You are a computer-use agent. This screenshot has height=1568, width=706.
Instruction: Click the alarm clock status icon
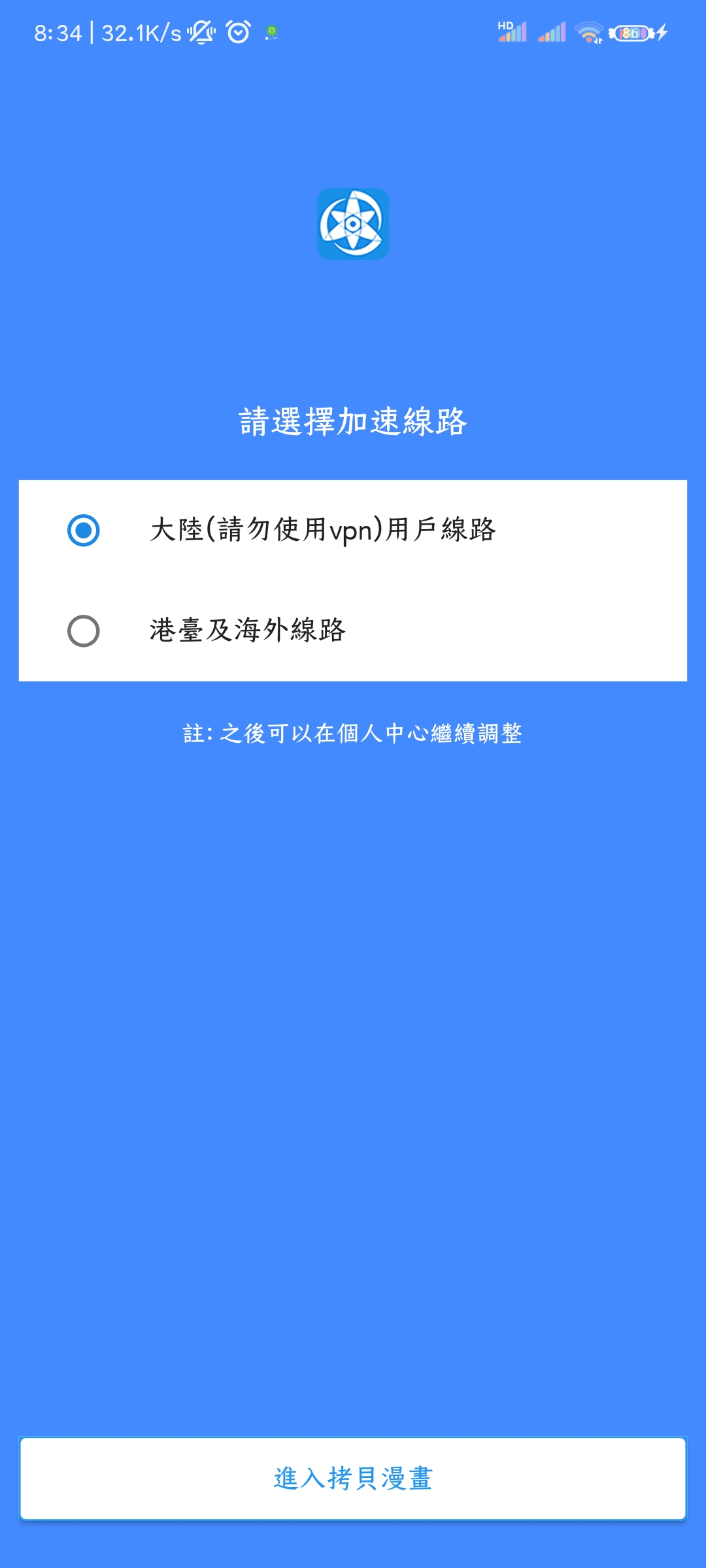tap(237, 33)
